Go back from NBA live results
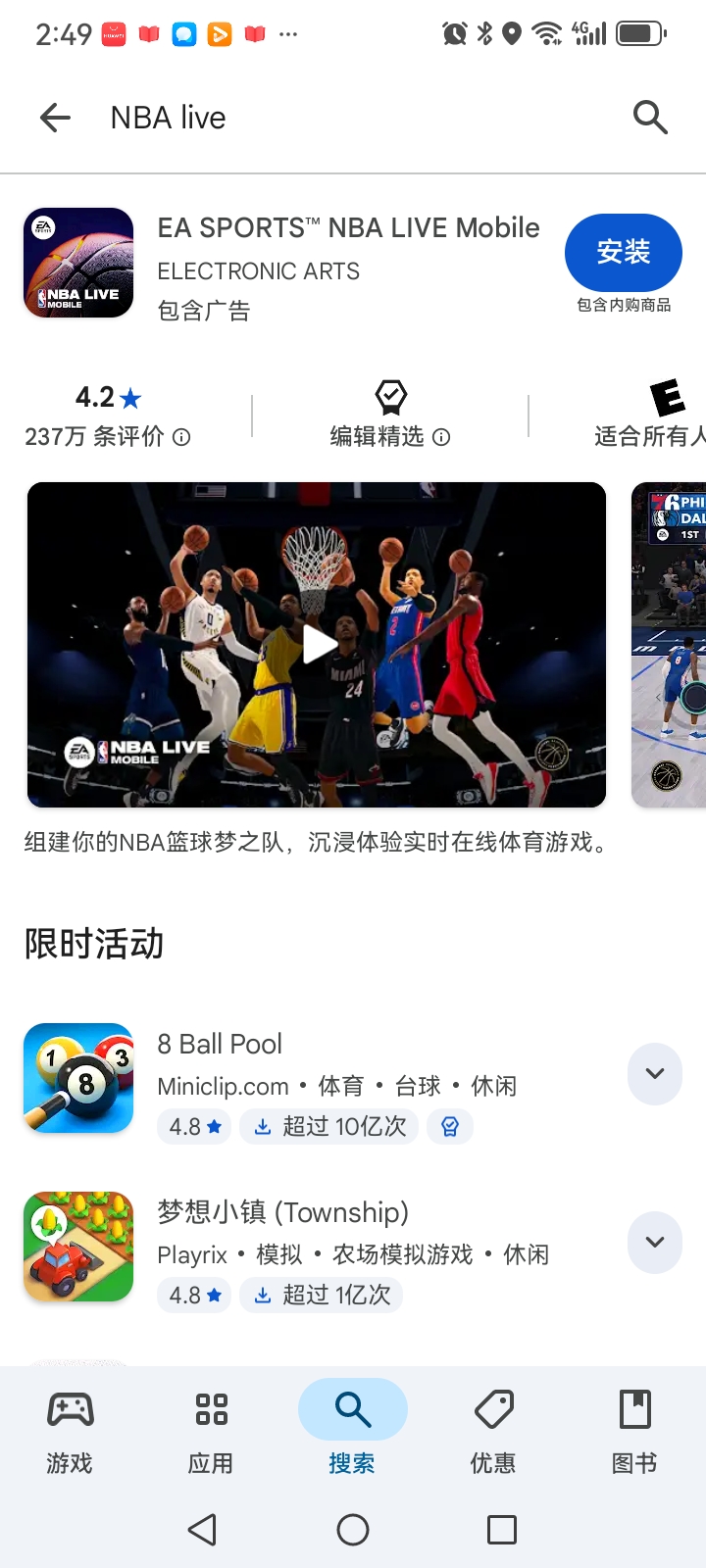This screenshot has height=1568, width=706. pyautogui.click(x=55, y=118)
